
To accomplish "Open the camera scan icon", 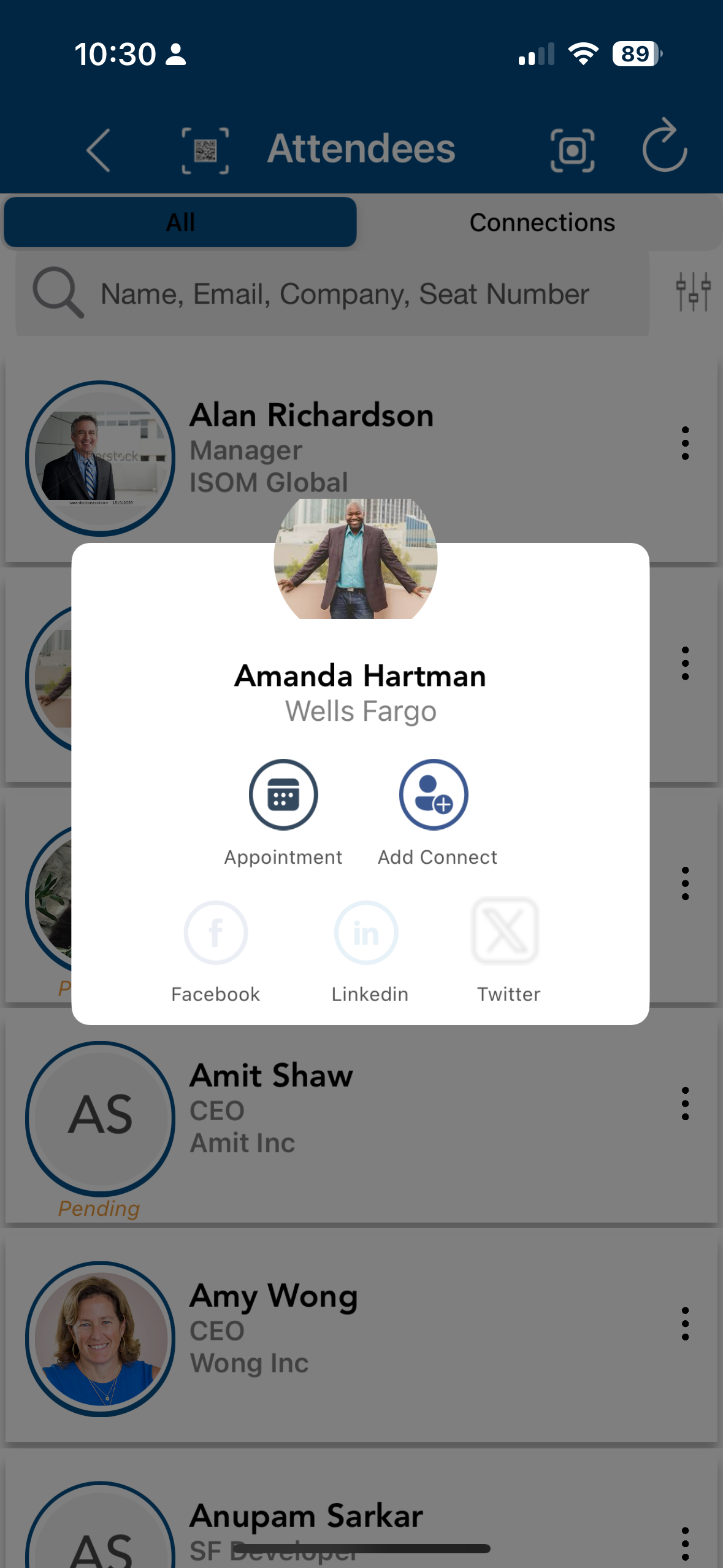I will click(572, 150).
